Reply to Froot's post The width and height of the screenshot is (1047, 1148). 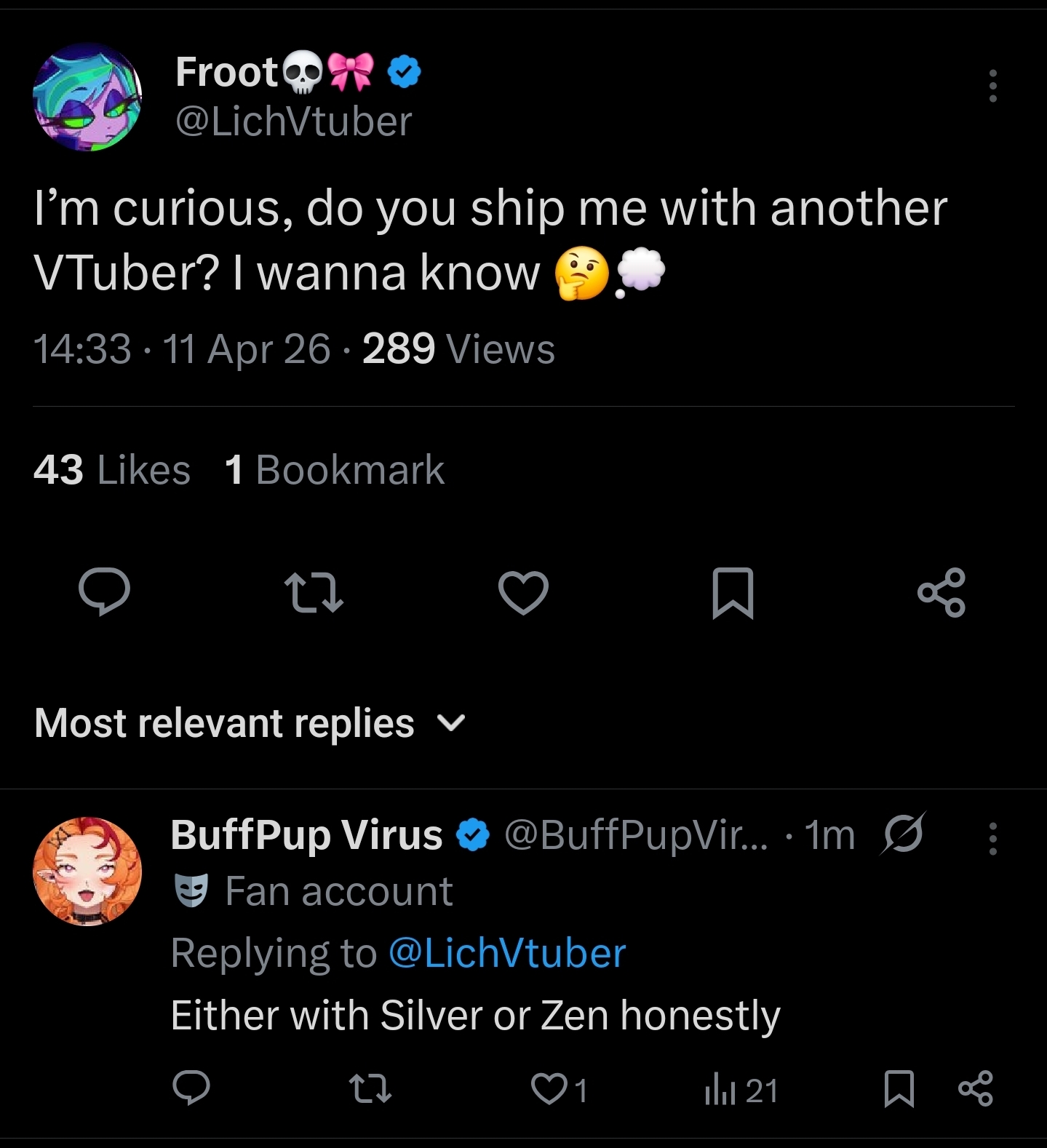coord(105,592)
